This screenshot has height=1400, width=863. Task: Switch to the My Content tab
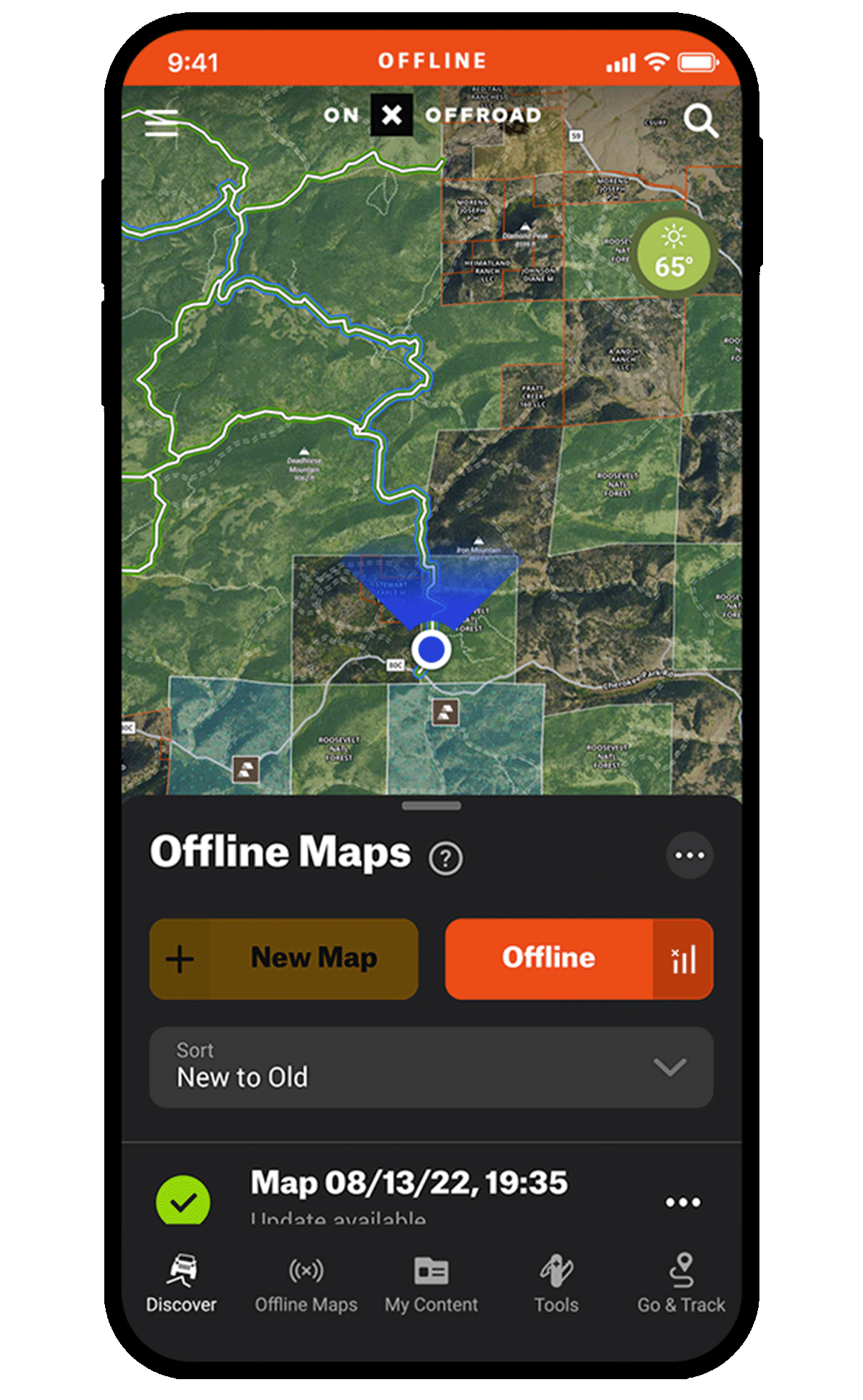tap(431, 1284)
